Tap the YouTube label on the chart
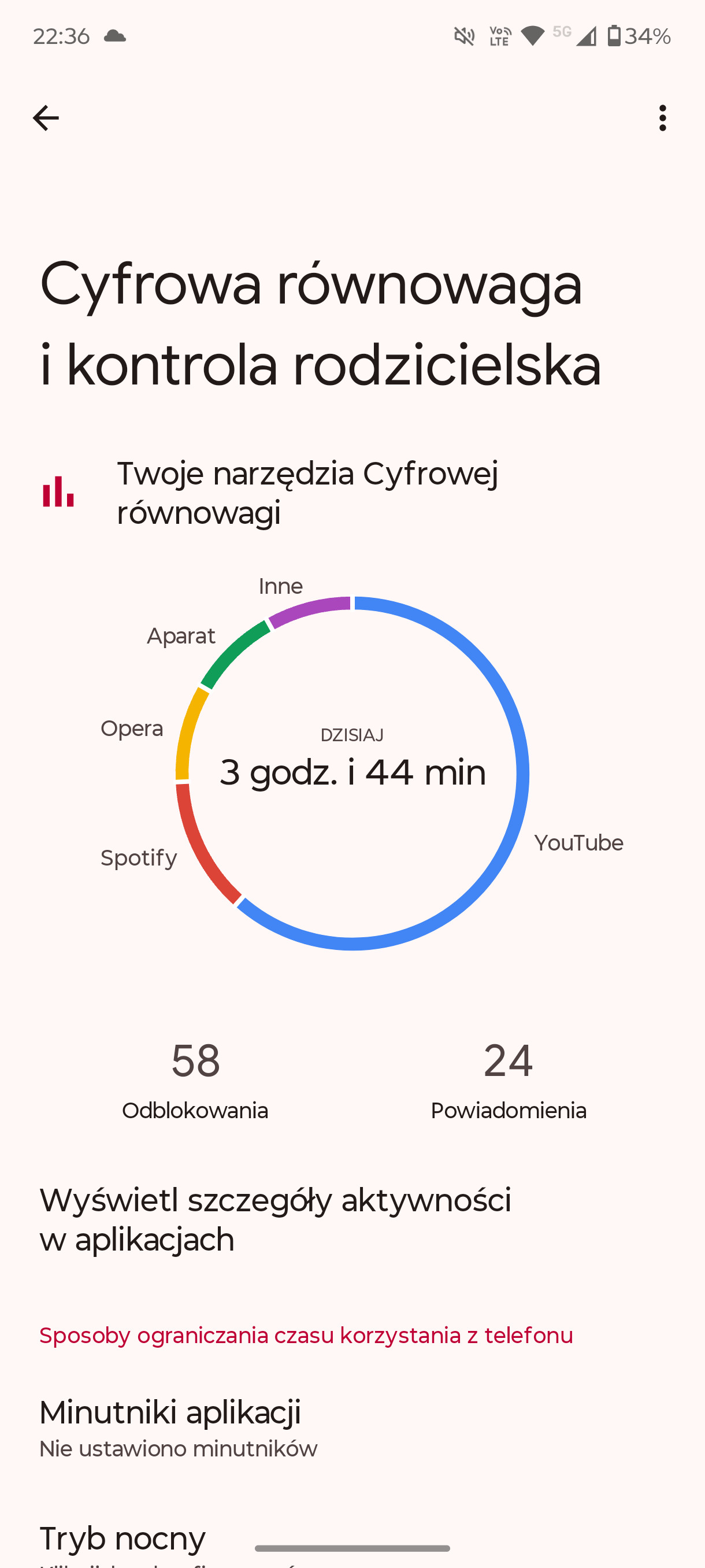 coord(578,843)
